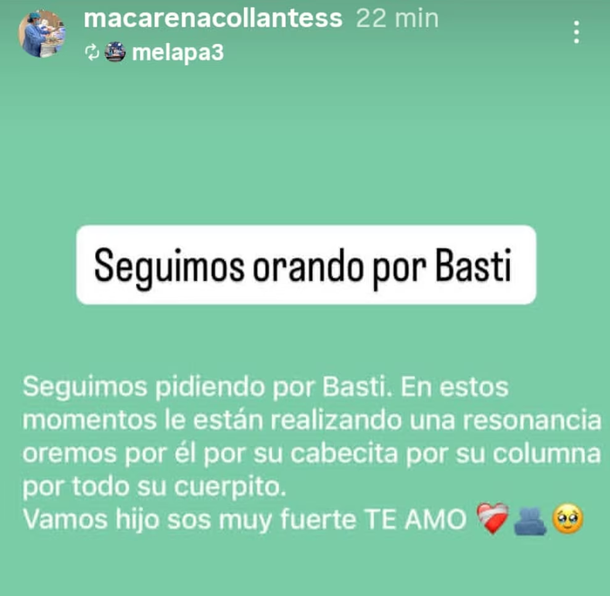Screen dimensions: 610x596
Task: Open the three-dot story options menu
Action: click(576, 32)
